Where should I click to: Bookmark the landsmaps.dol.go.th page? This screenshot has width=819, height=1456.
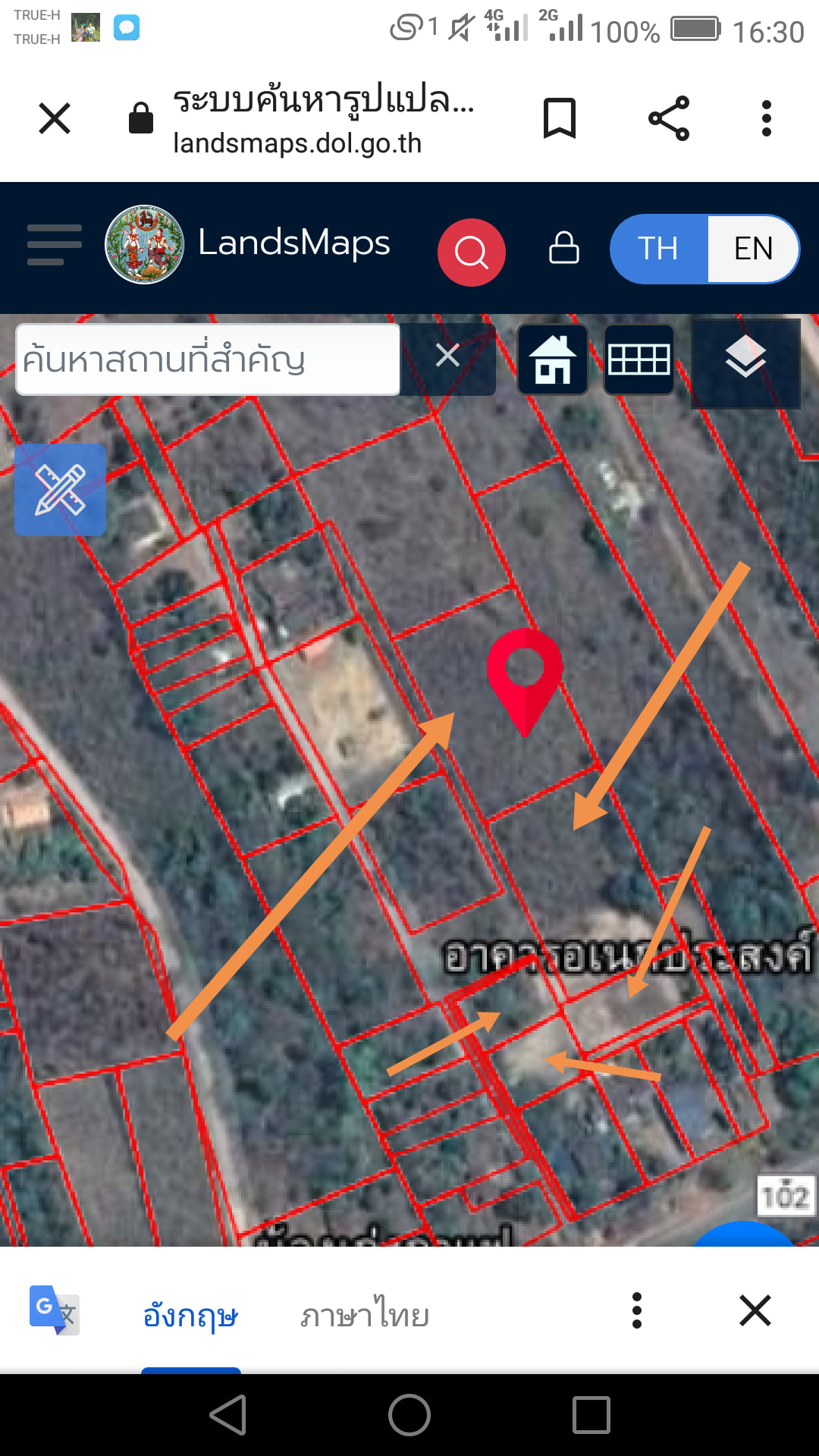(560, 118)
